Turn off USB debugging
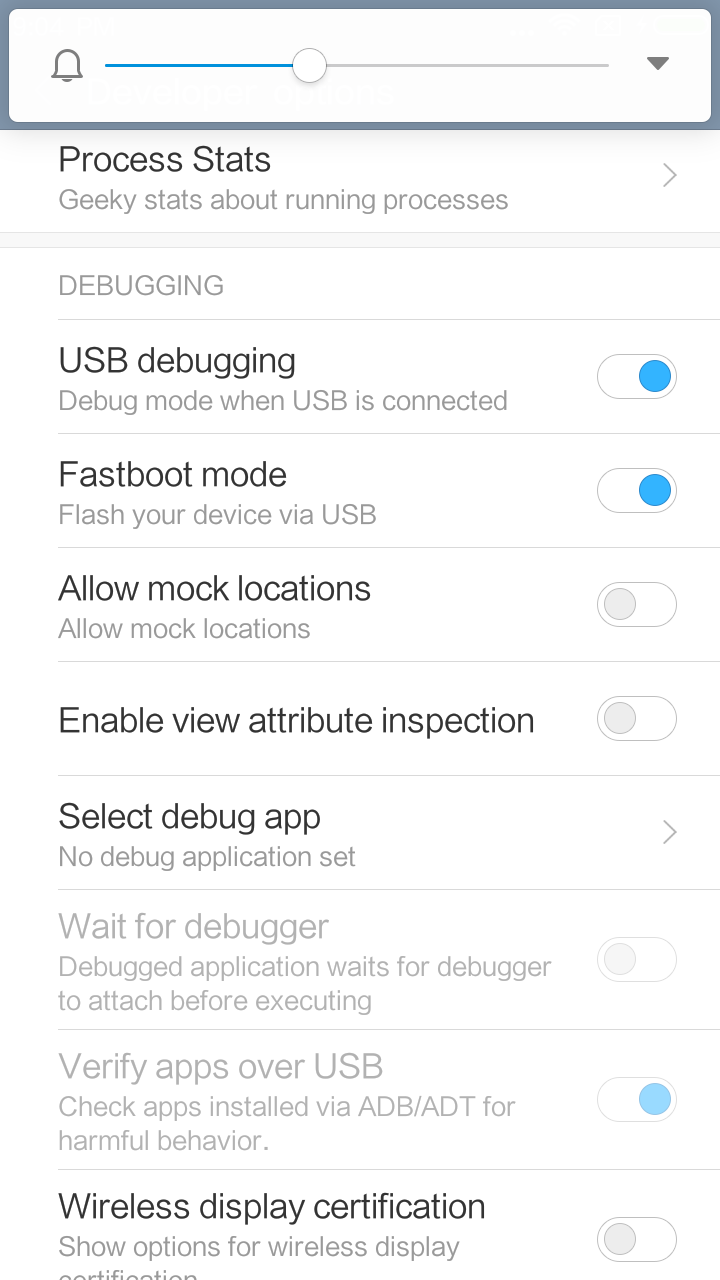Viewport: 720px width, 1280px height. [636, 377]
